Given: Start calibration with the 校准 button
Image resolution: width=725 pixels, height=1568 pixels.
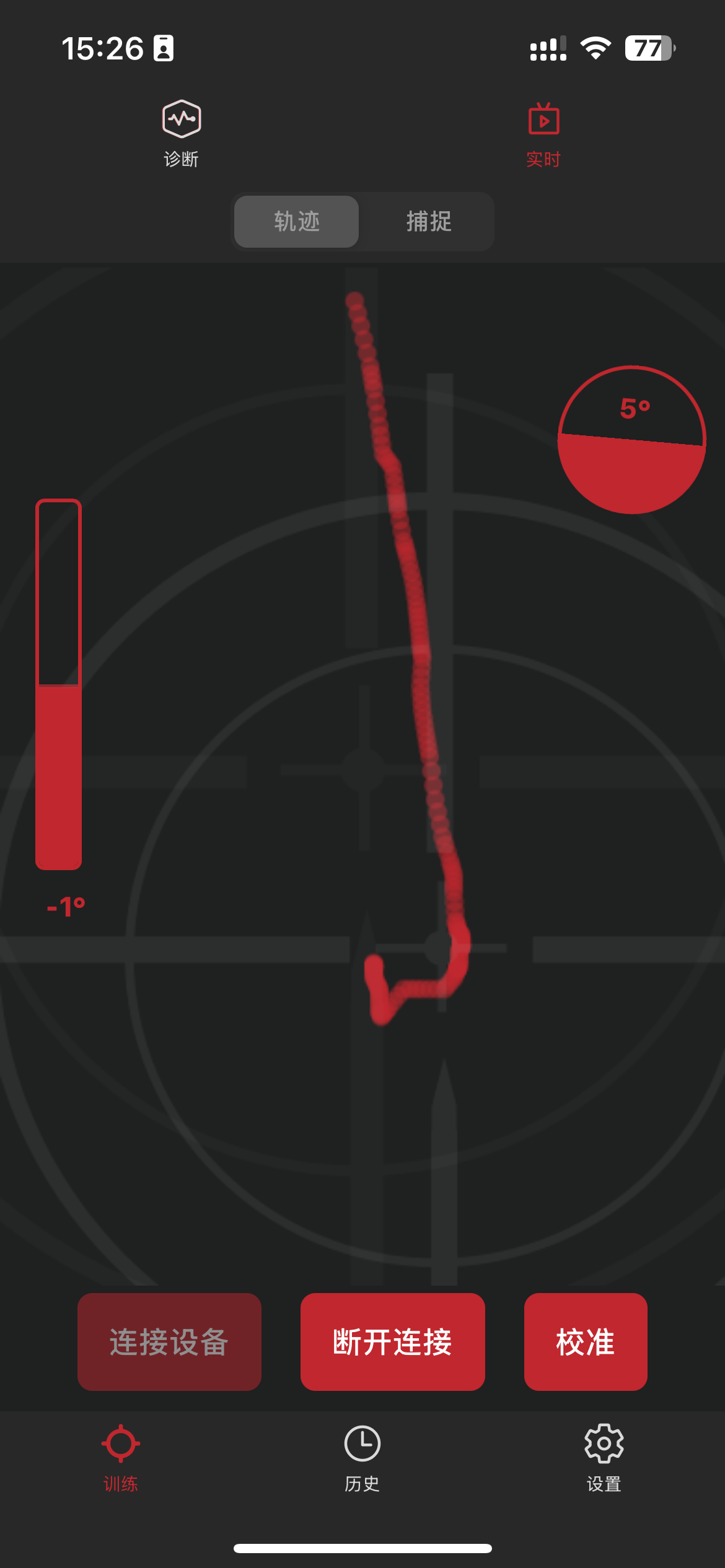Looking at the screenshot, I should click(x=586, y=1341).
